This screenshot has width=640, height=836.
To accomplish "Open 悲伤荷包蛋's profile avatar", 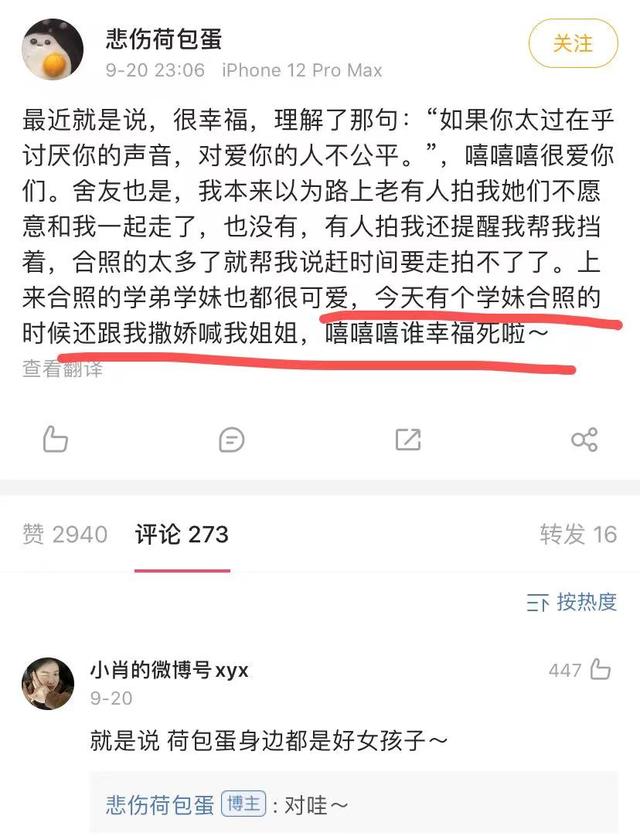I will click(x=50, y=53).
